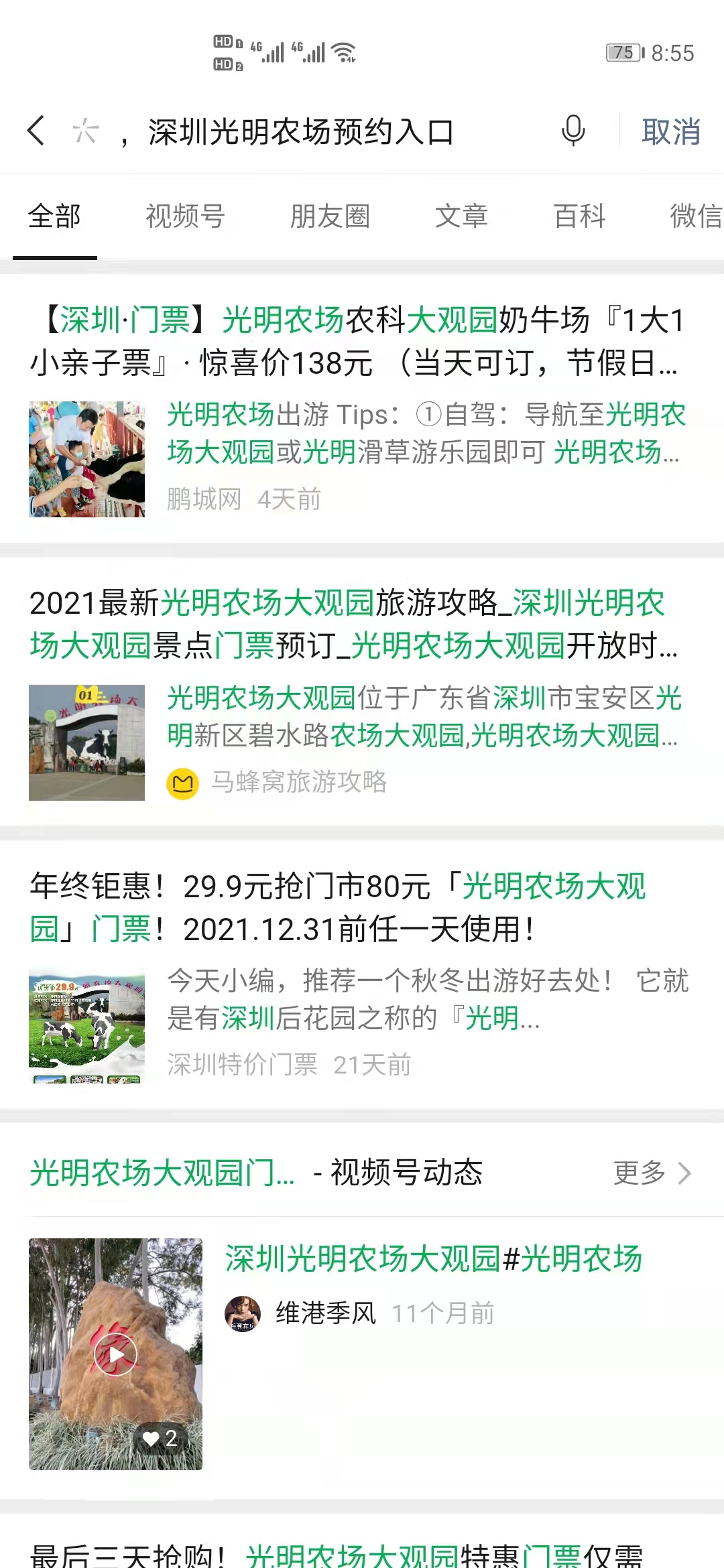
Task: Switch to the 朋友圈 tab
Action: click(x=330, y=216)
